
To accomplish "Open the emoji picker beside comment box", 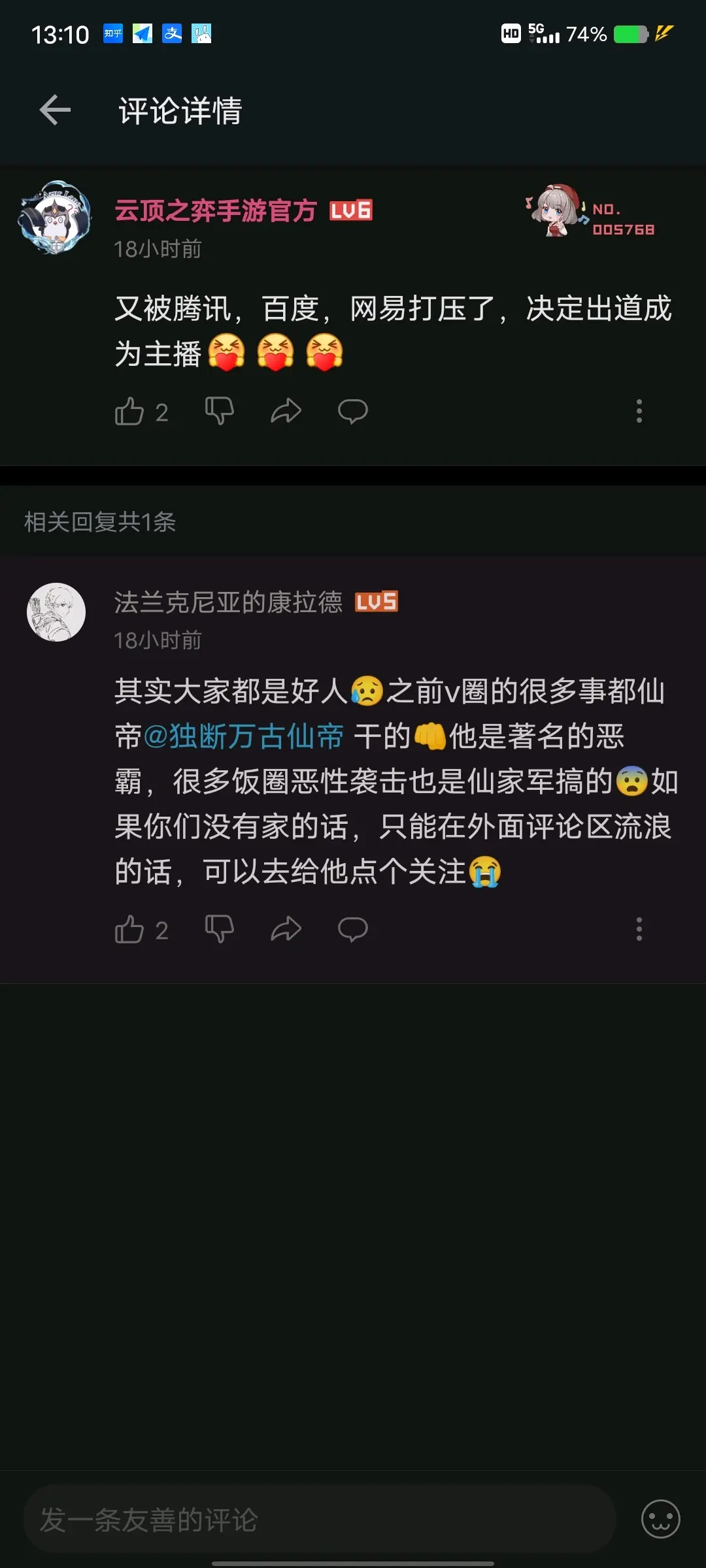I will pos(660,1519).
